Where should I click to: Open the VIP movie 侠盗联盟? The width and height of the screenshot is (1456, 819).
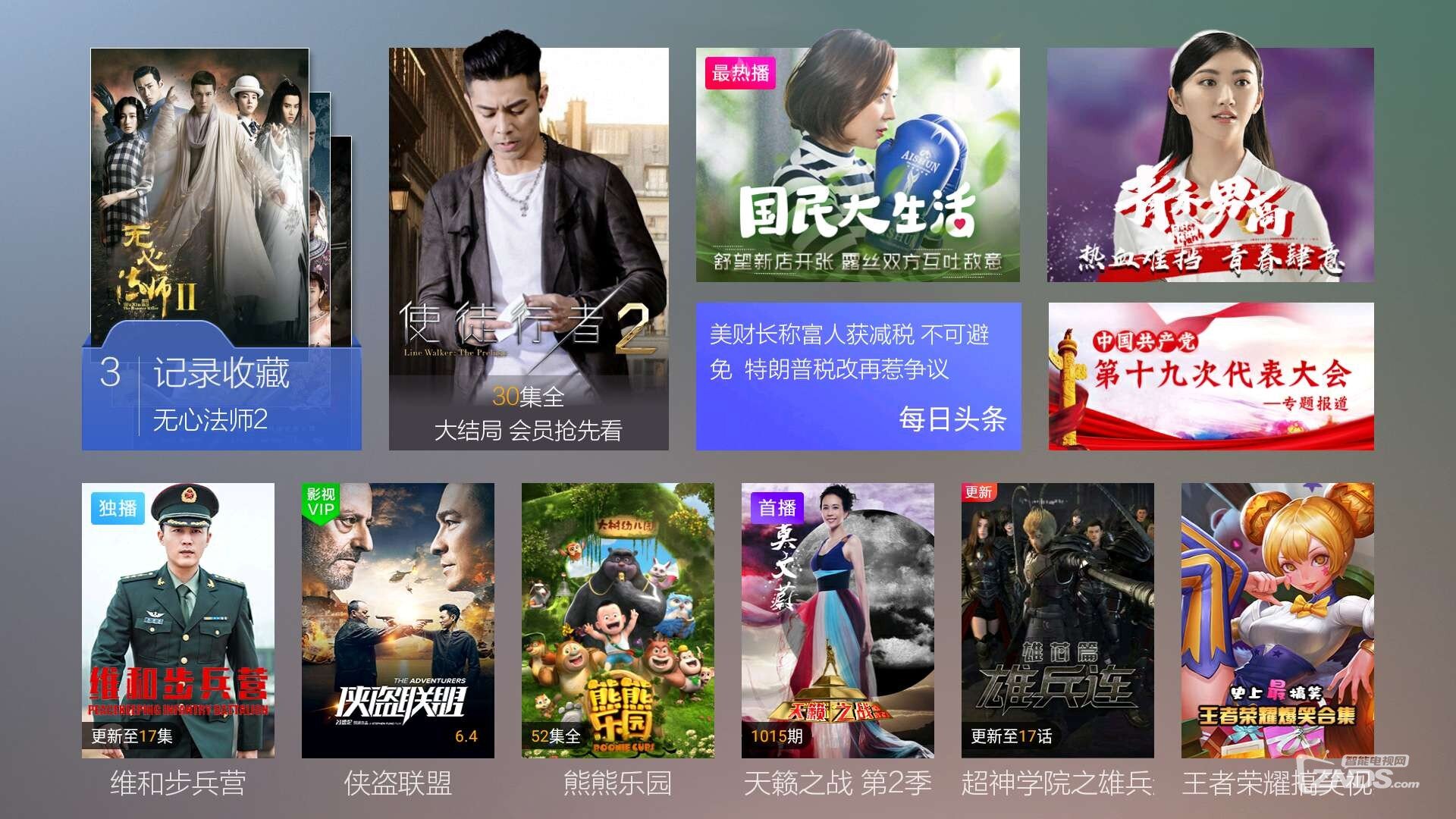click(398, 620)
